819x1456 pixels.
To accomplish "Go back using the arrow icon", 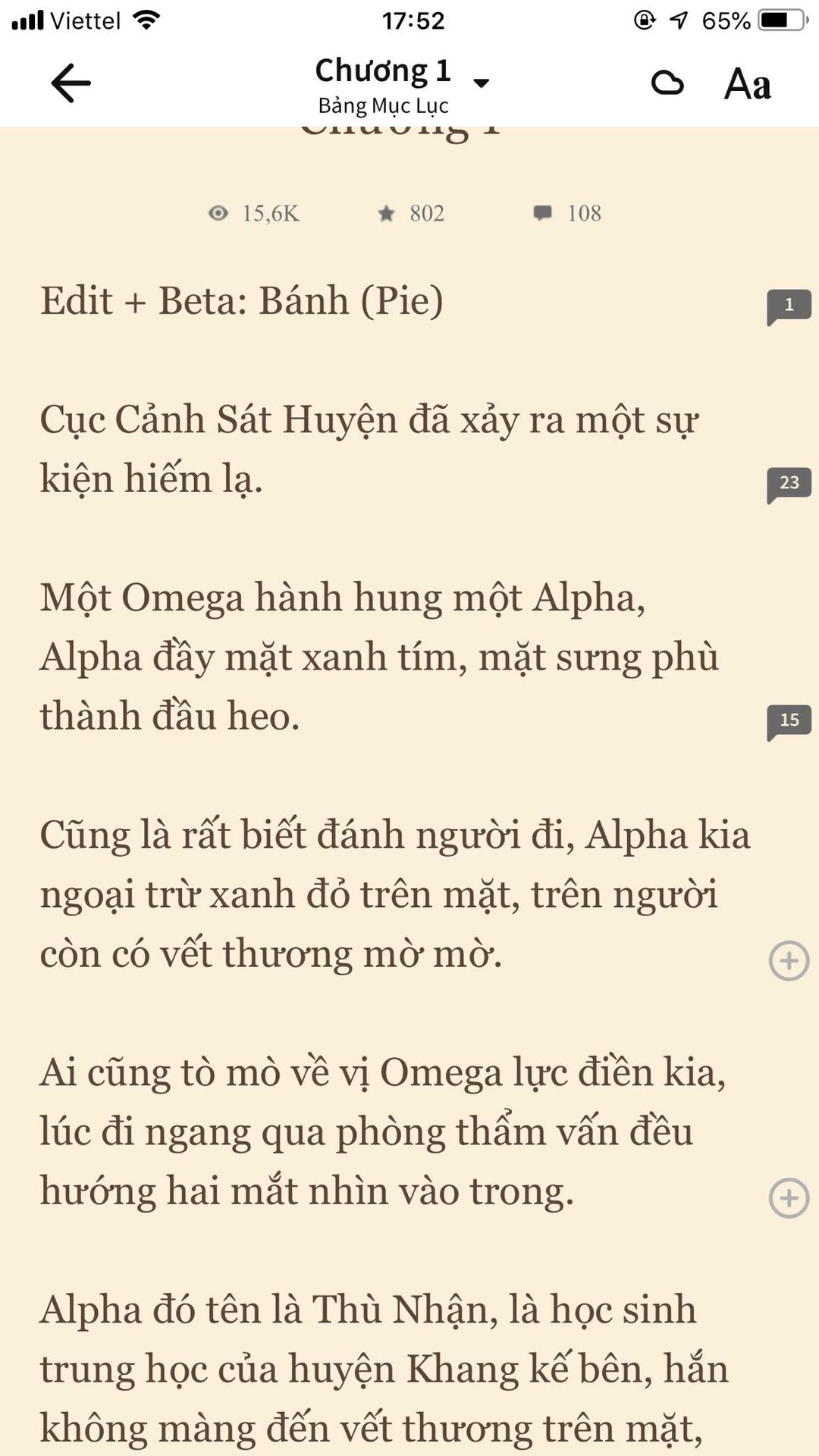I will click(71, 83).
